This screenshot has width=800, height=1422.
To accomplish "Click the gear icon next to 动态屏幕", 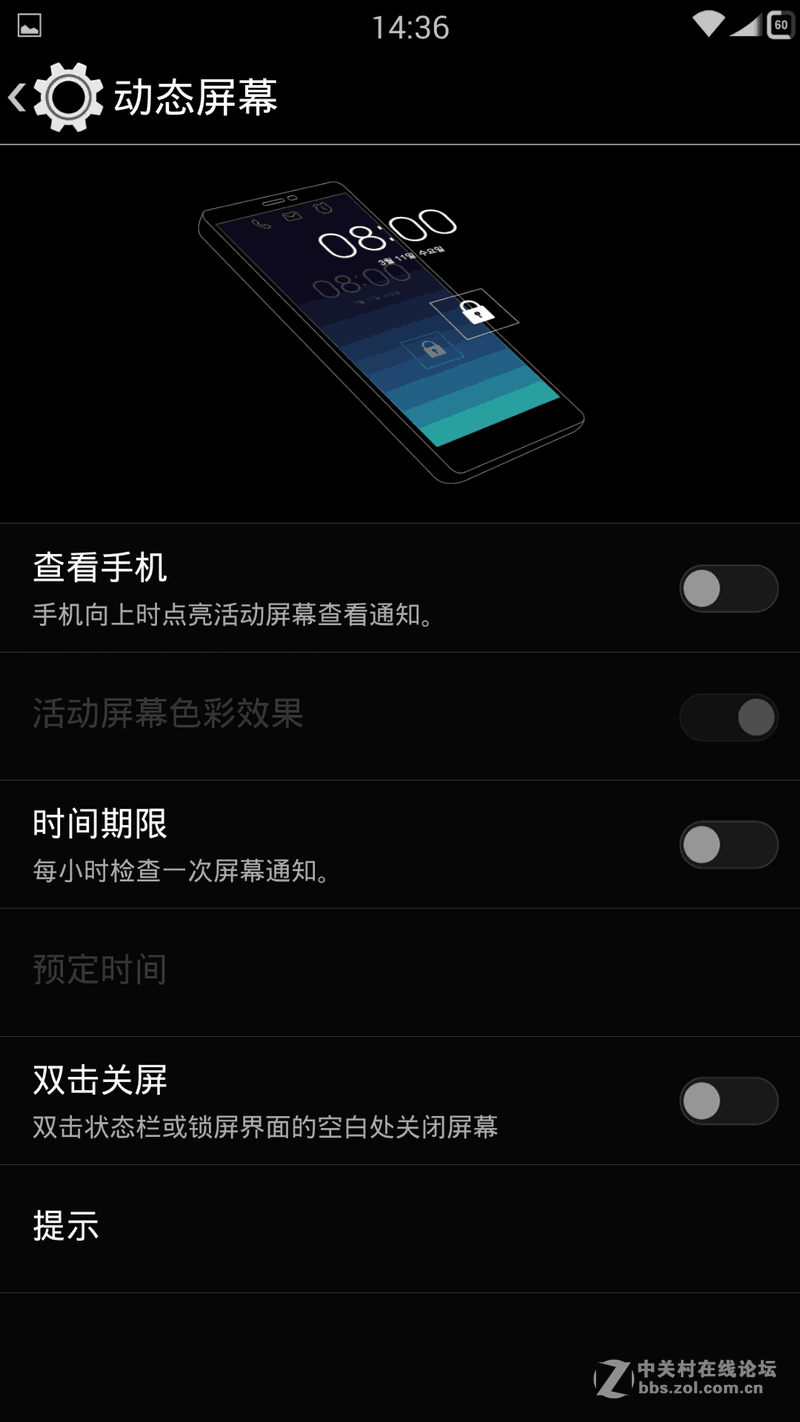I will (x=66, y=97).
